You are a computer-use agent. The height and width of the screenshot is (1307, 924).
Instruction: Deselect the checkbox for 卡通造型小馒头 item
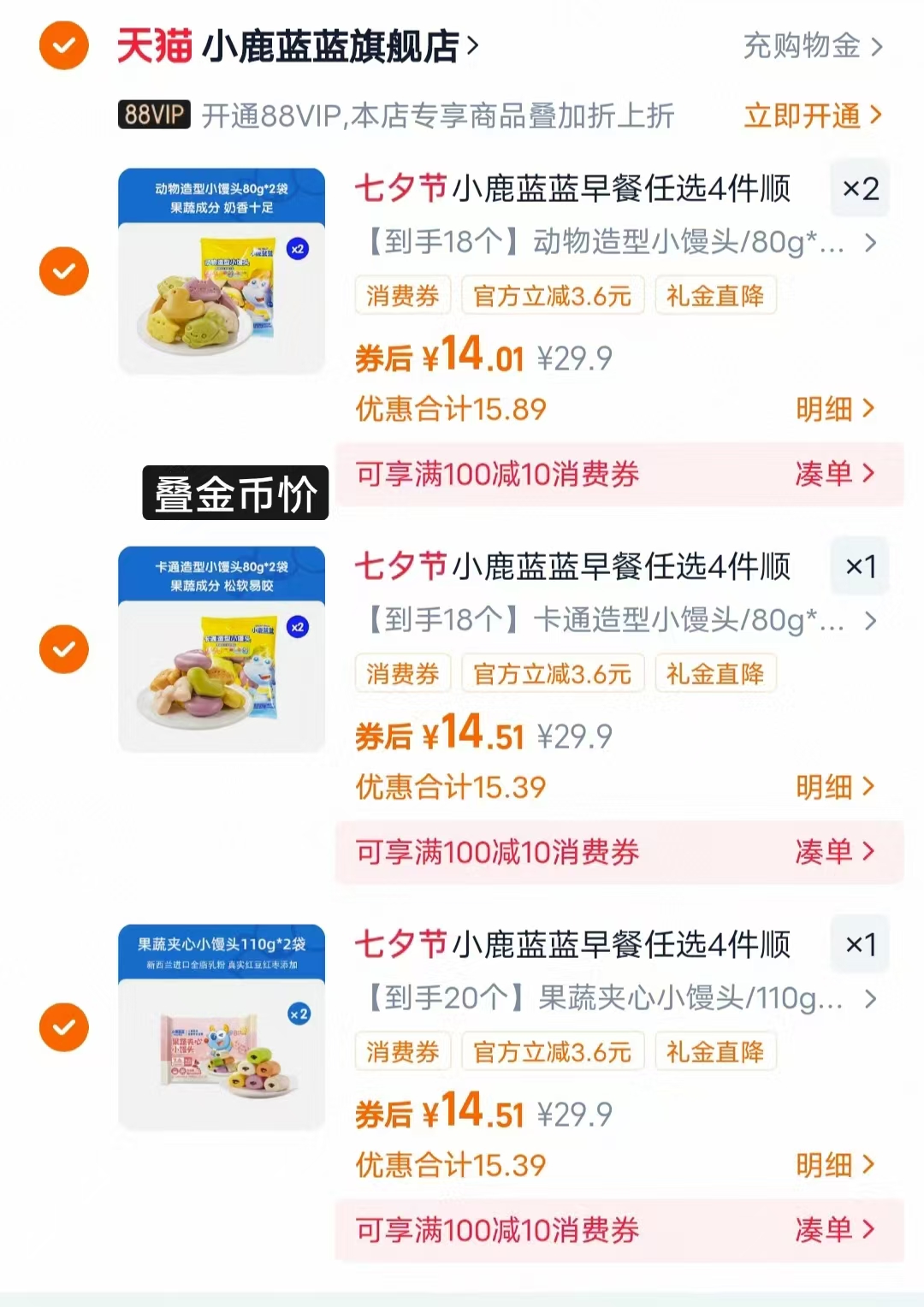63,648
